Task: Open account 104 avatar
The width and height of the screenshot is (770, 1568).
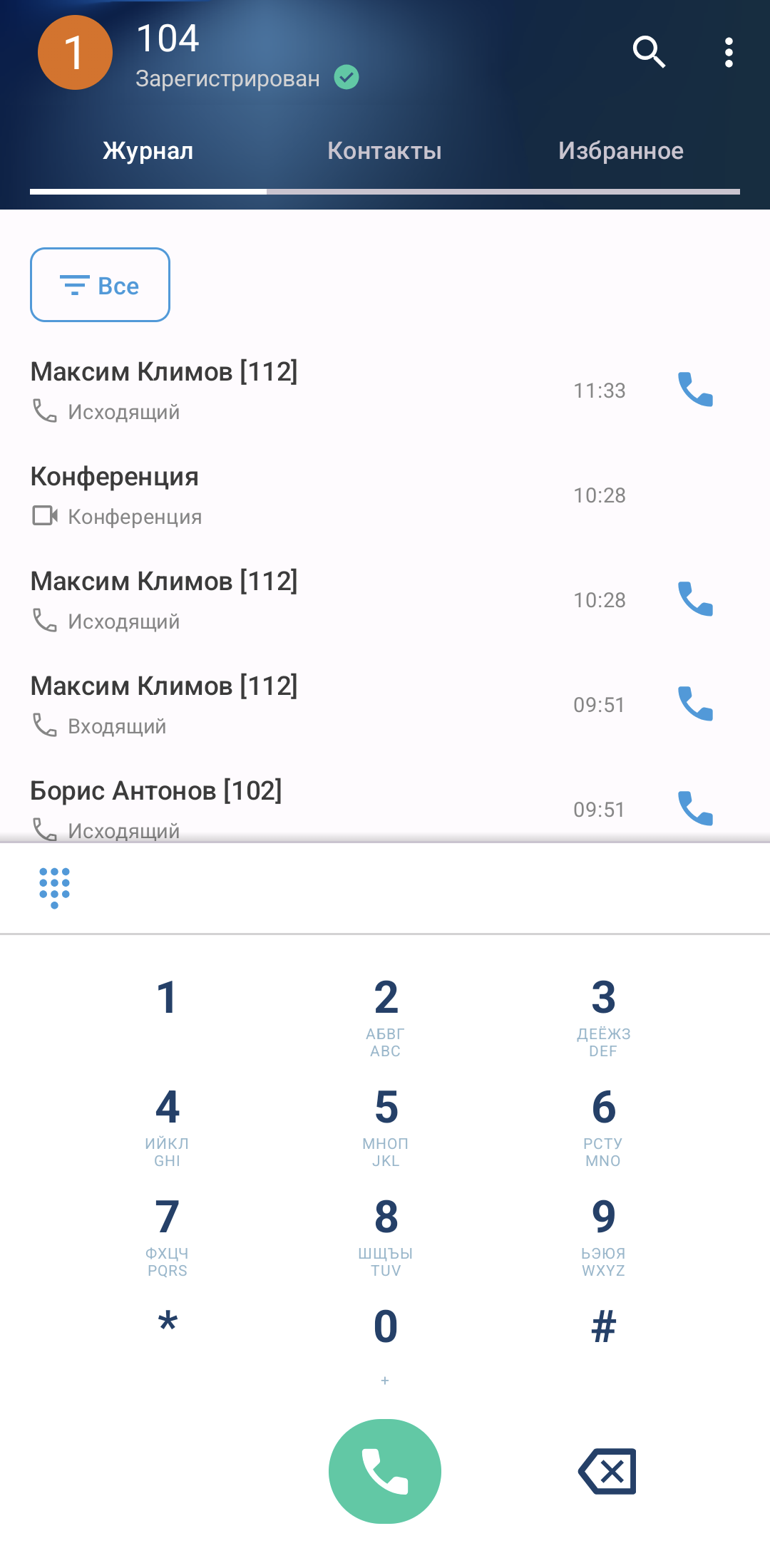Action: pos(75,53)
